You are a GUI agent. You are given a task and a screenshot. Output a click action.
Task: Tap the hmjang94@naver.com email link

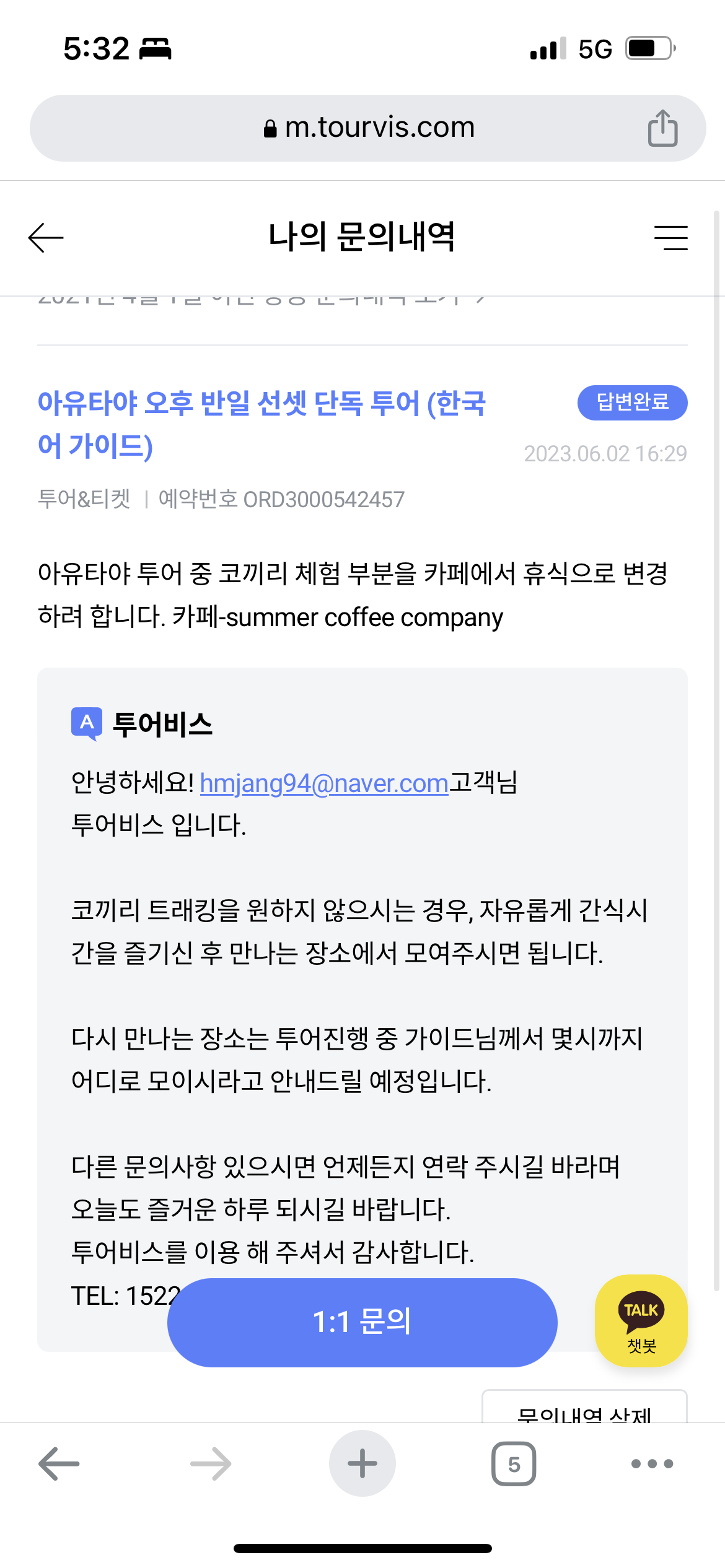coord(324,783)
